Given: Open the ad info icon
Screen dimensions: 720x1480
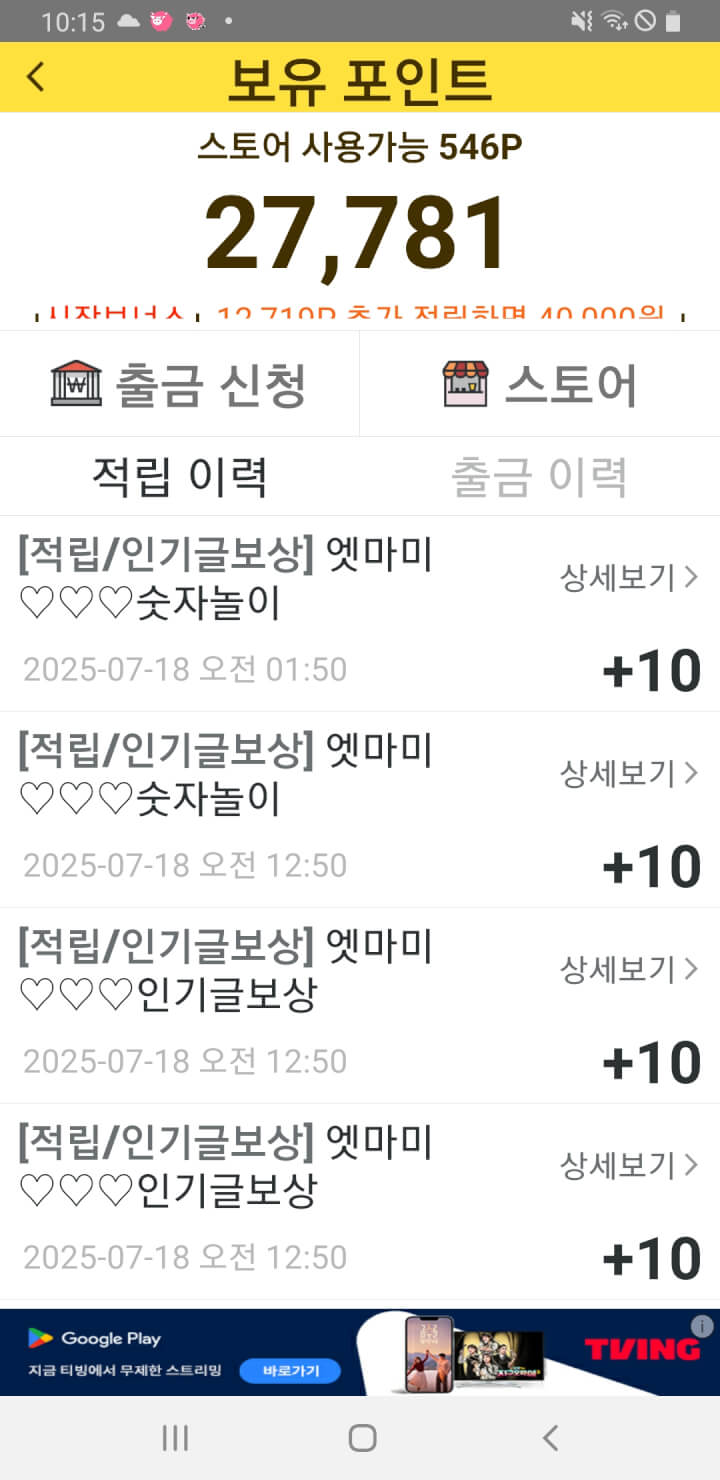Looking at the screenshot, I should (702, 1326).
